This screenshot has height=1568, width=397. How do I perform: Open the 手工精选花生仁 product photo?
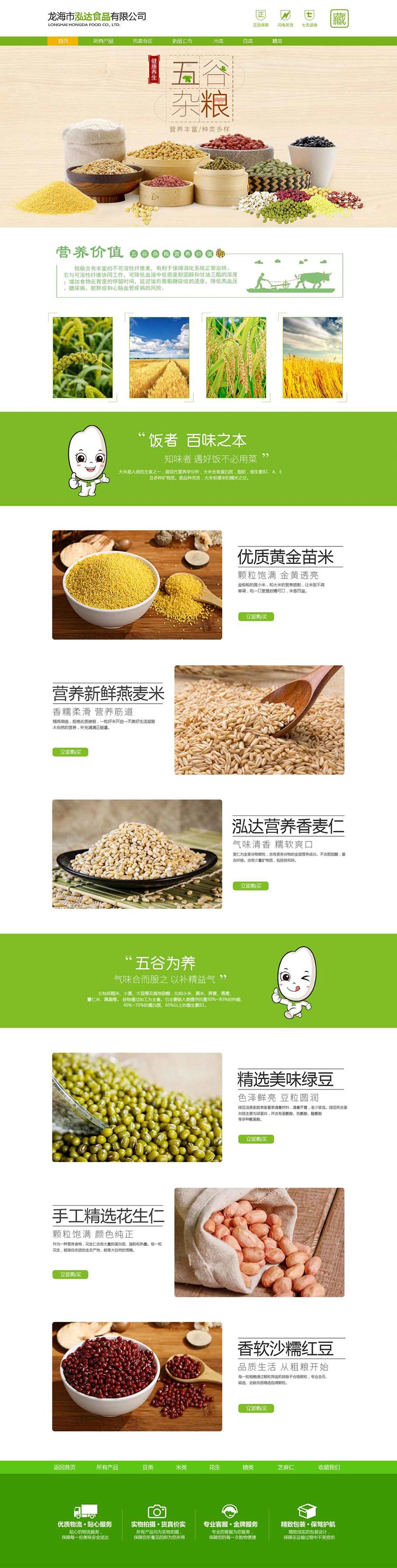259,1242
